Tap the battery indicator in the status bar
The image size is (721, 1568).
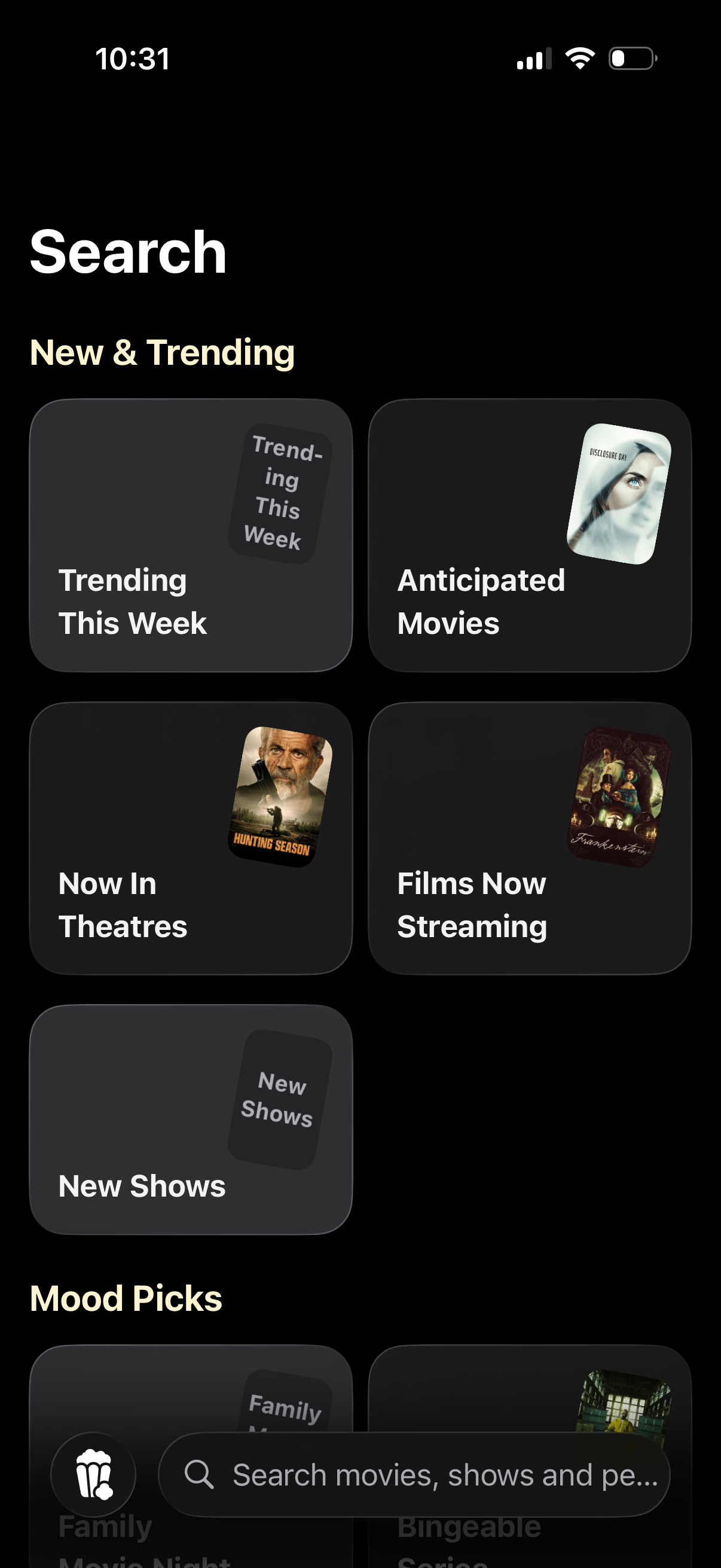[x=631, y=58]
